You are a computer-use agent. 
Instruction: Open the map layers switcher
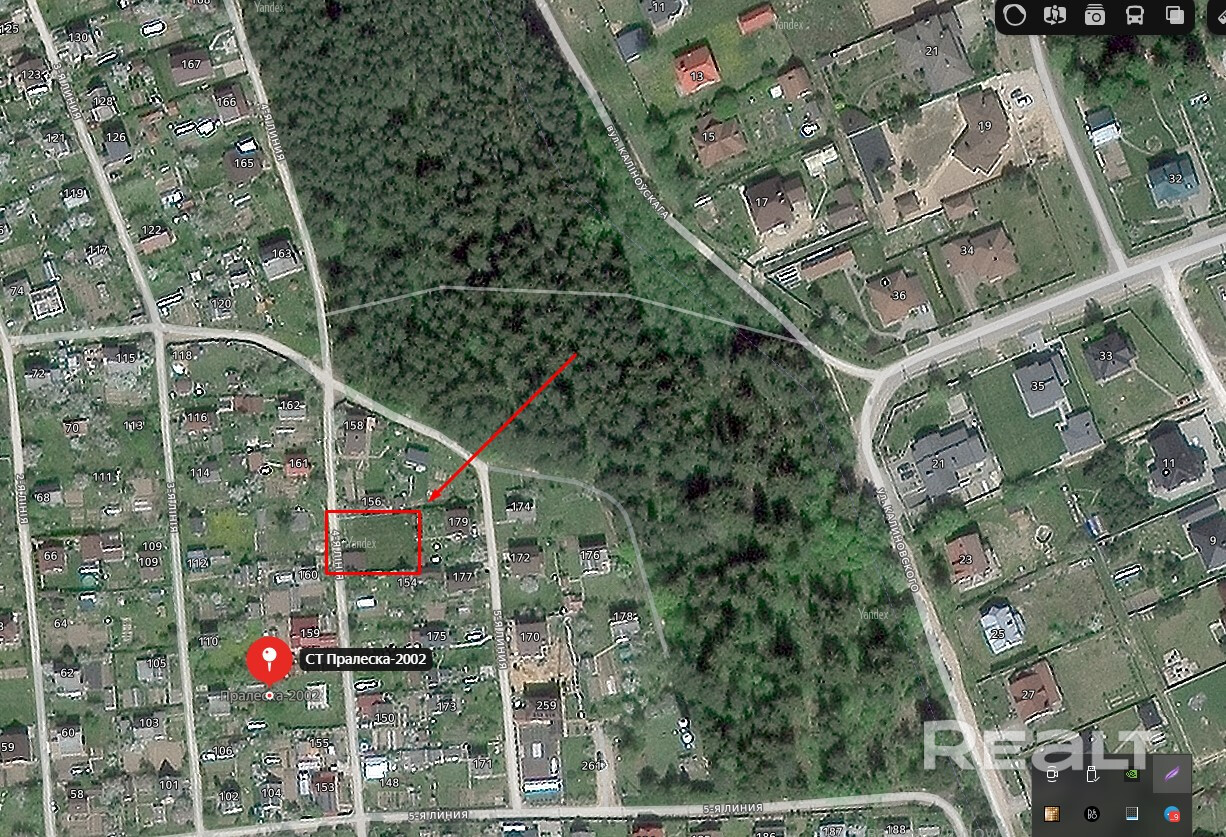tap(1175, 16)
